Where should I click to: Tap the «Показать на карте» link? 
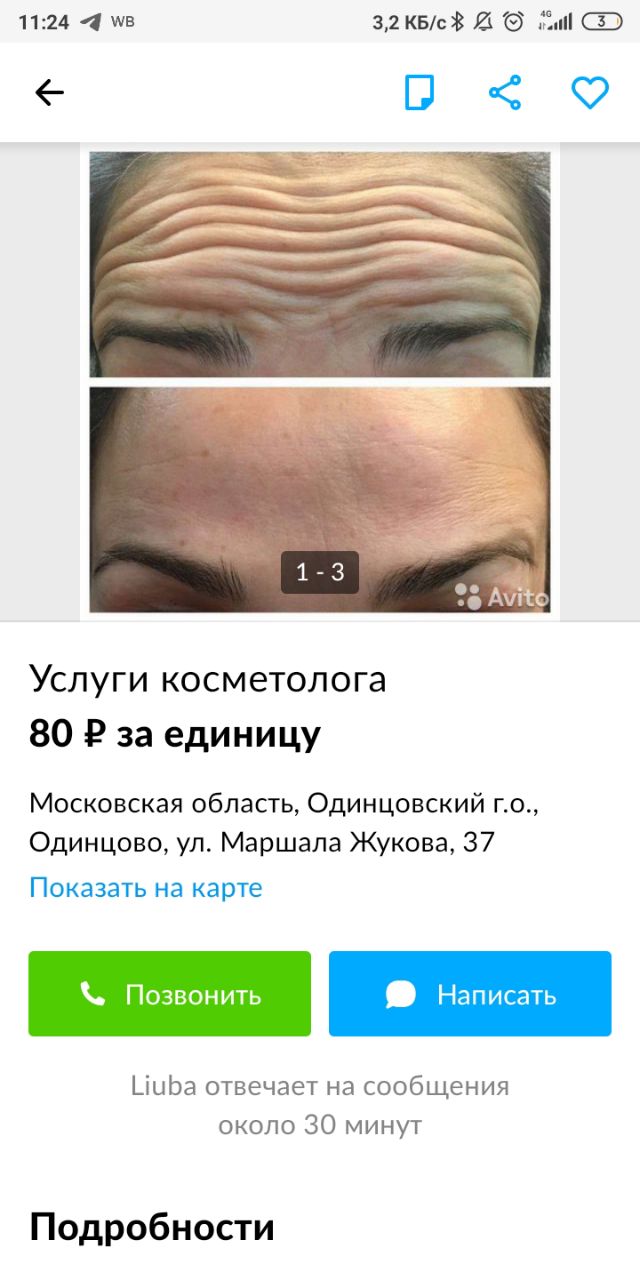[x=146, y=887]
